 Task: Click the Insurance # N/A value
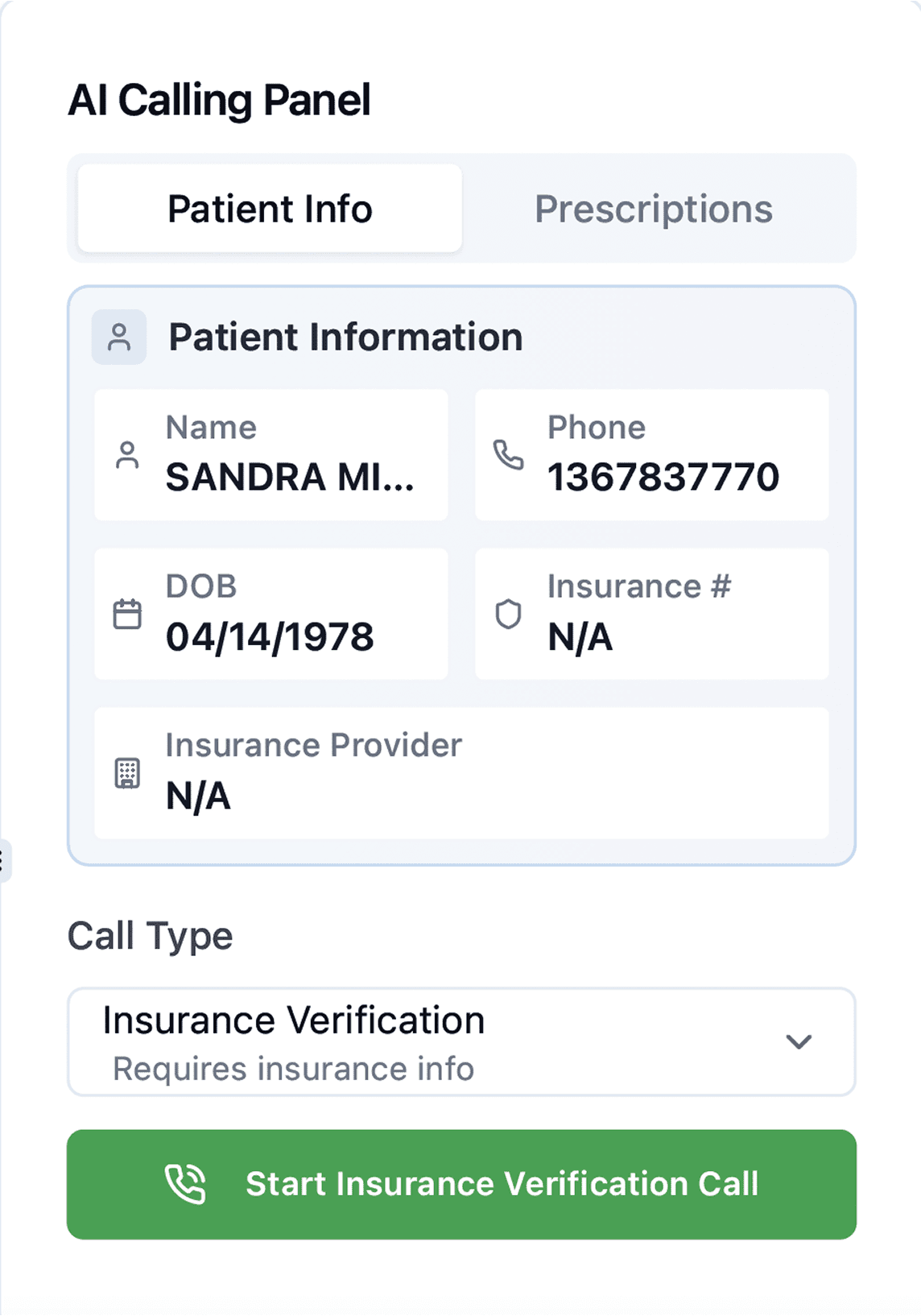pos(580,638)
